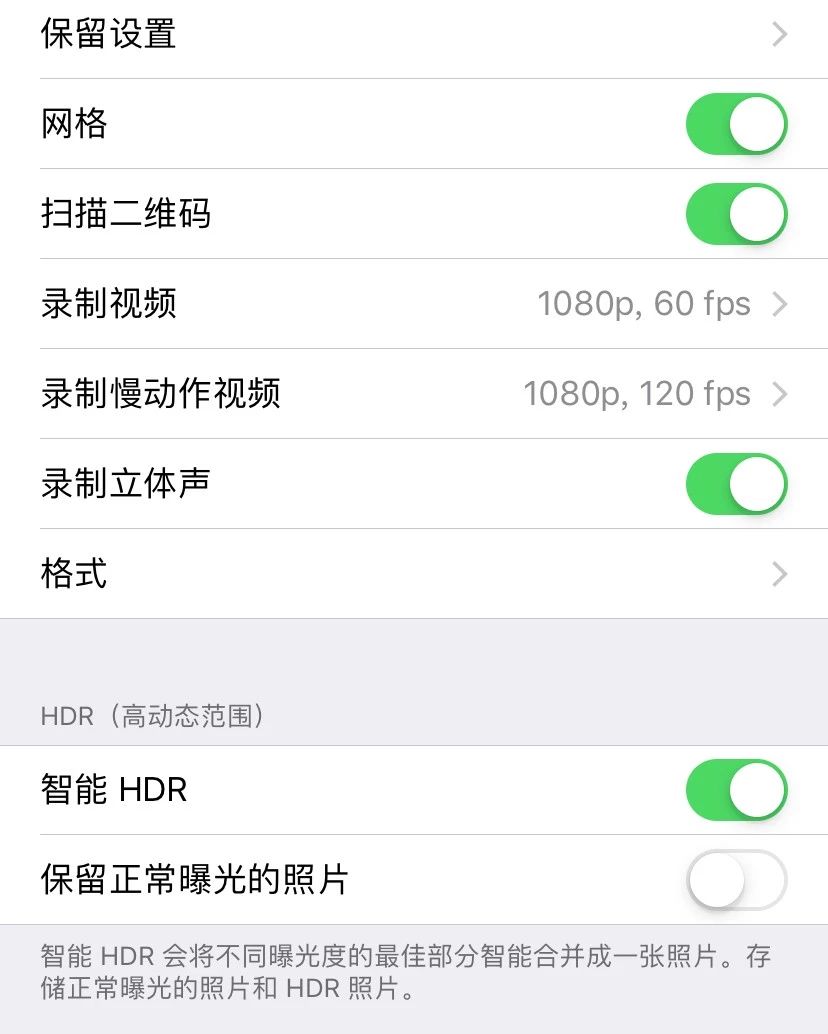
Task: Open the 保留设置 settings page
Action: coord(400,35)
